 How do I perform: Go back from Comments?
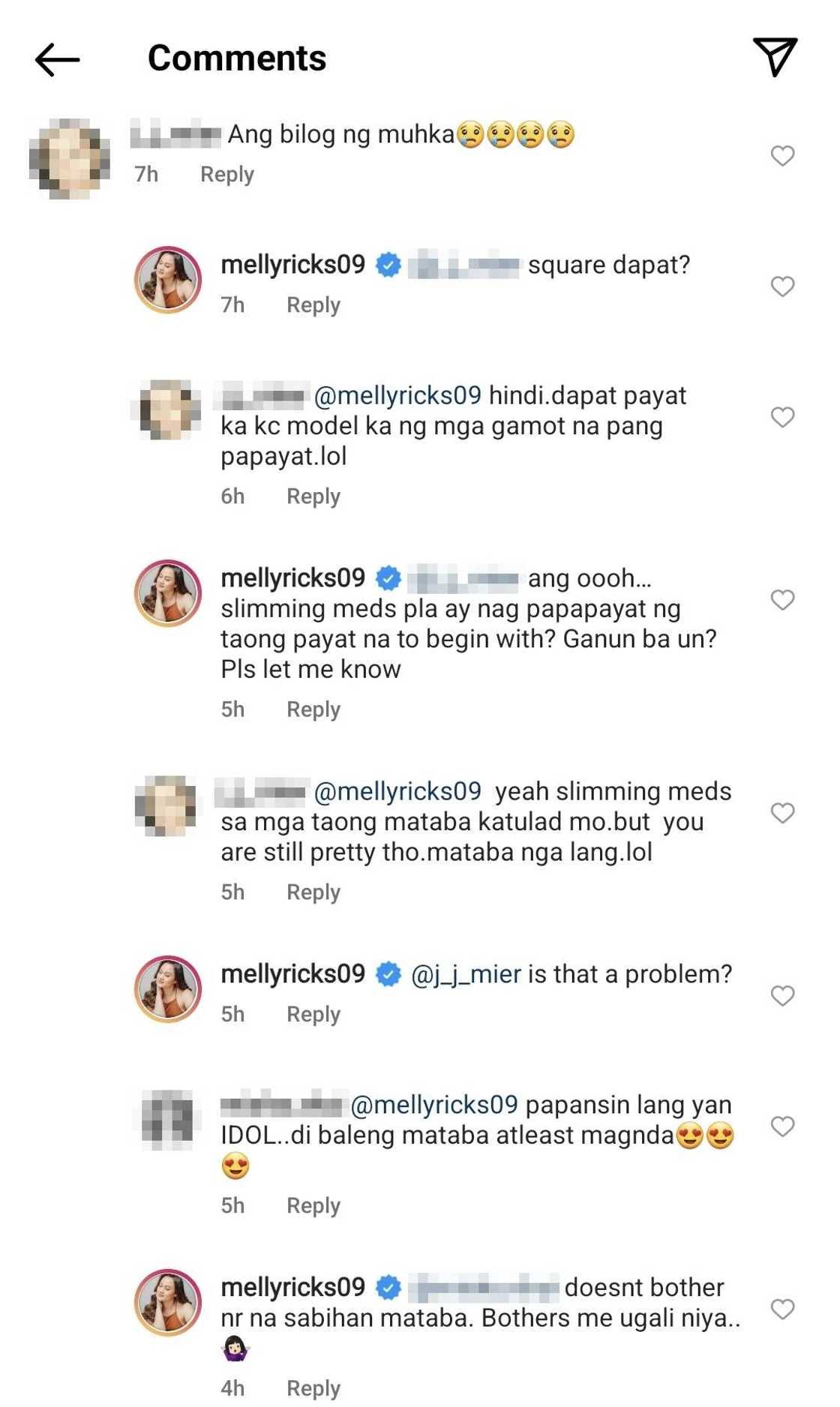pyautogui.click(x=57, y=59)
